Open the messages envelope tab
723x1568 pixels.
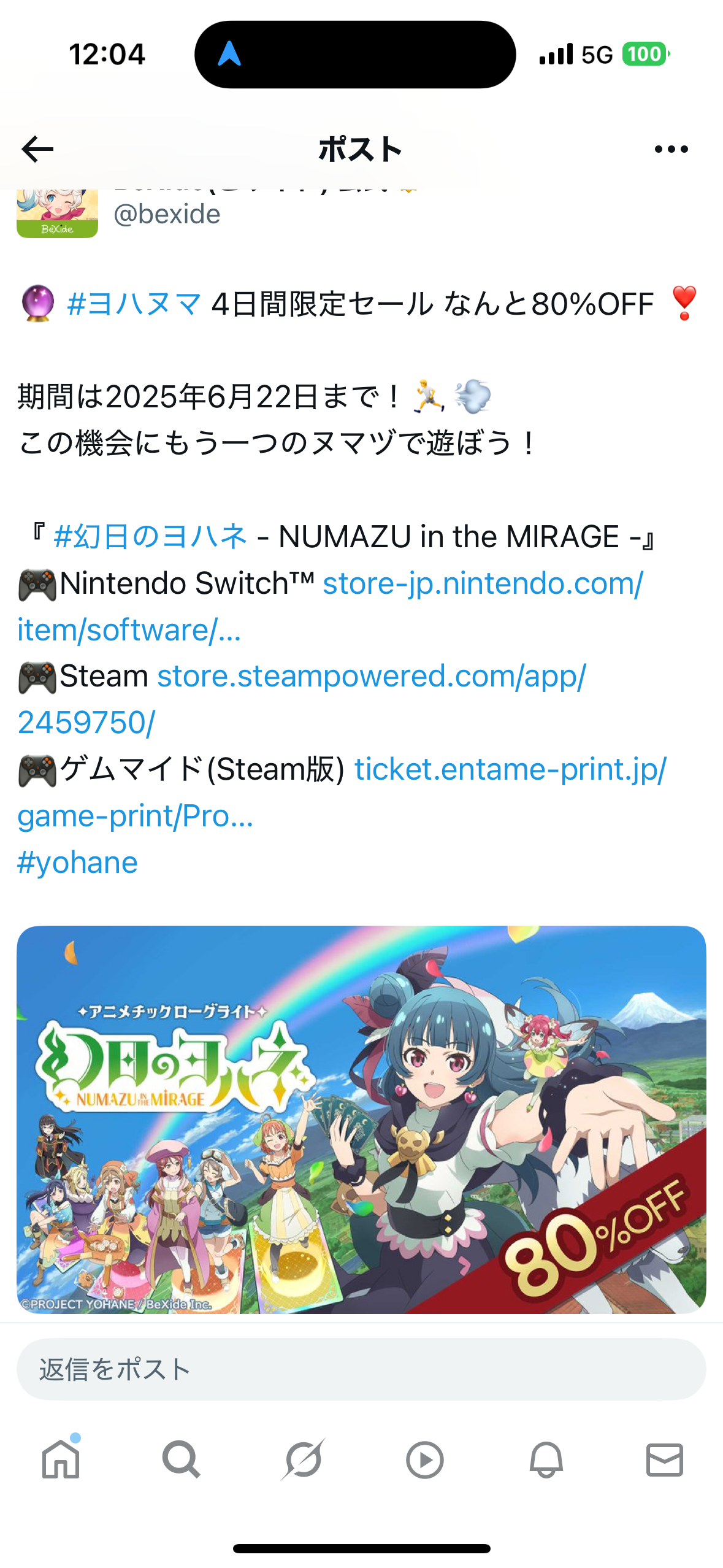point(665,1459)
